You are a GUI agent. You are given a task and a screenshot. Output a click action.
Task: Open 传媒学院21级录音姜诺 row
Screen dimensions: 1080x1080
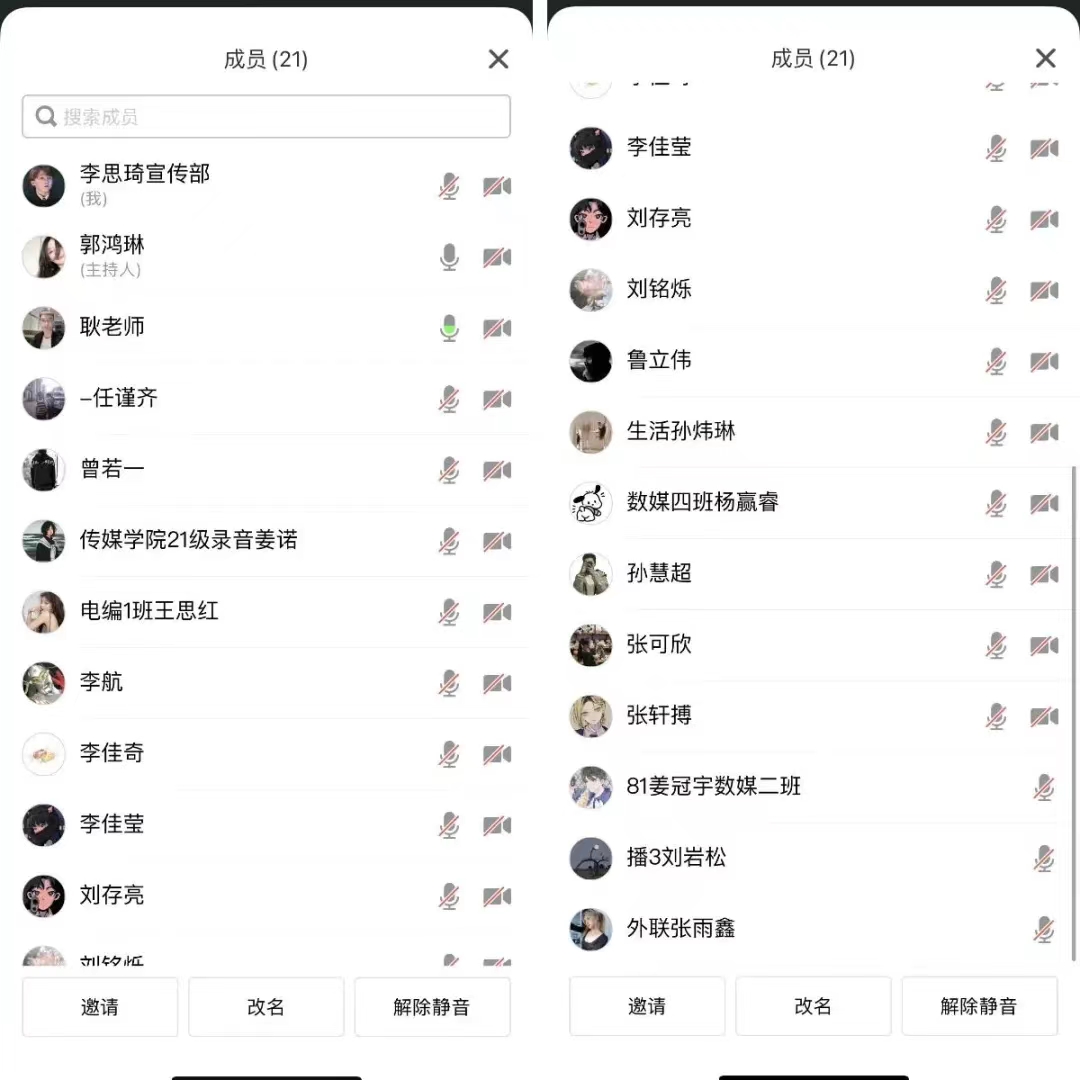(x=188, y=540)
